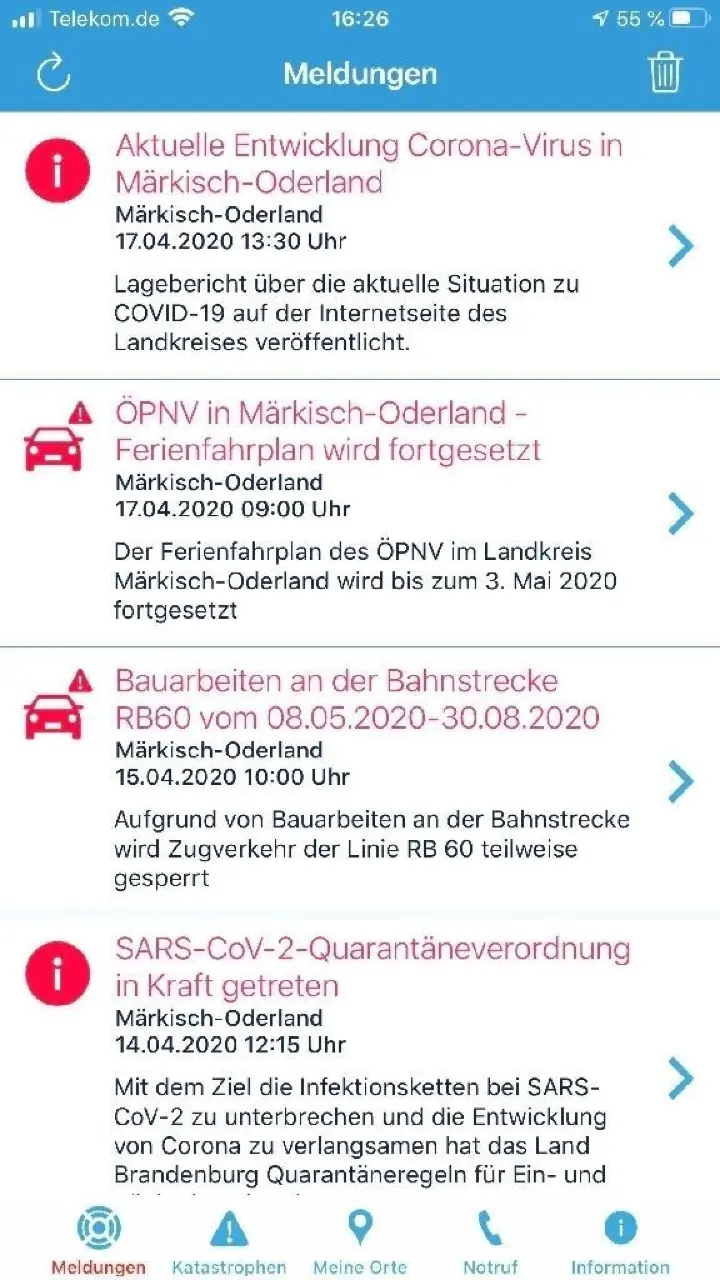The image size is (720, 1280).
Task: Tap the Notruf phone icon
Action: (490, 1228)
